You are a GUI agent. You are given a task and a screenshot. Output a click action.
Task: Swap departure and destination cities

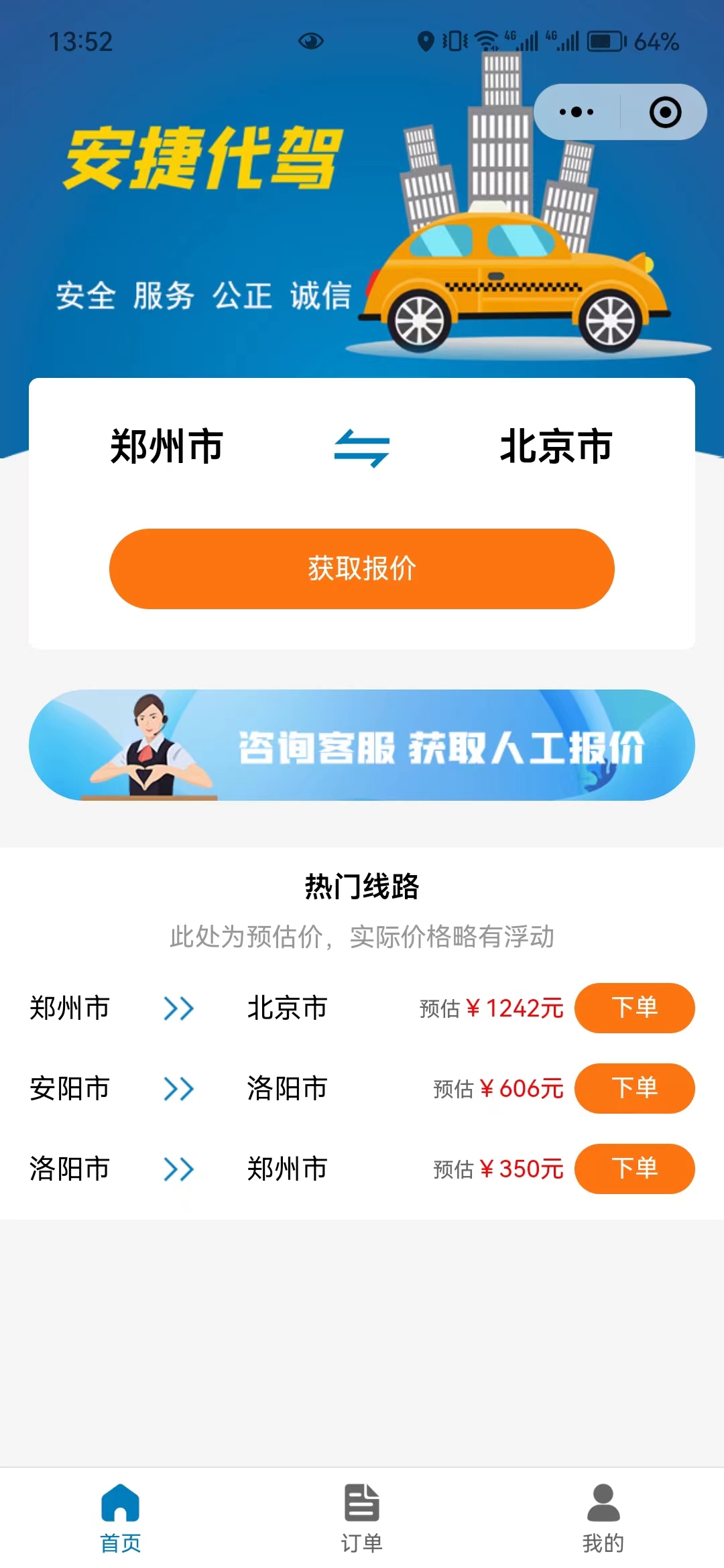click(x=362, y=448)
